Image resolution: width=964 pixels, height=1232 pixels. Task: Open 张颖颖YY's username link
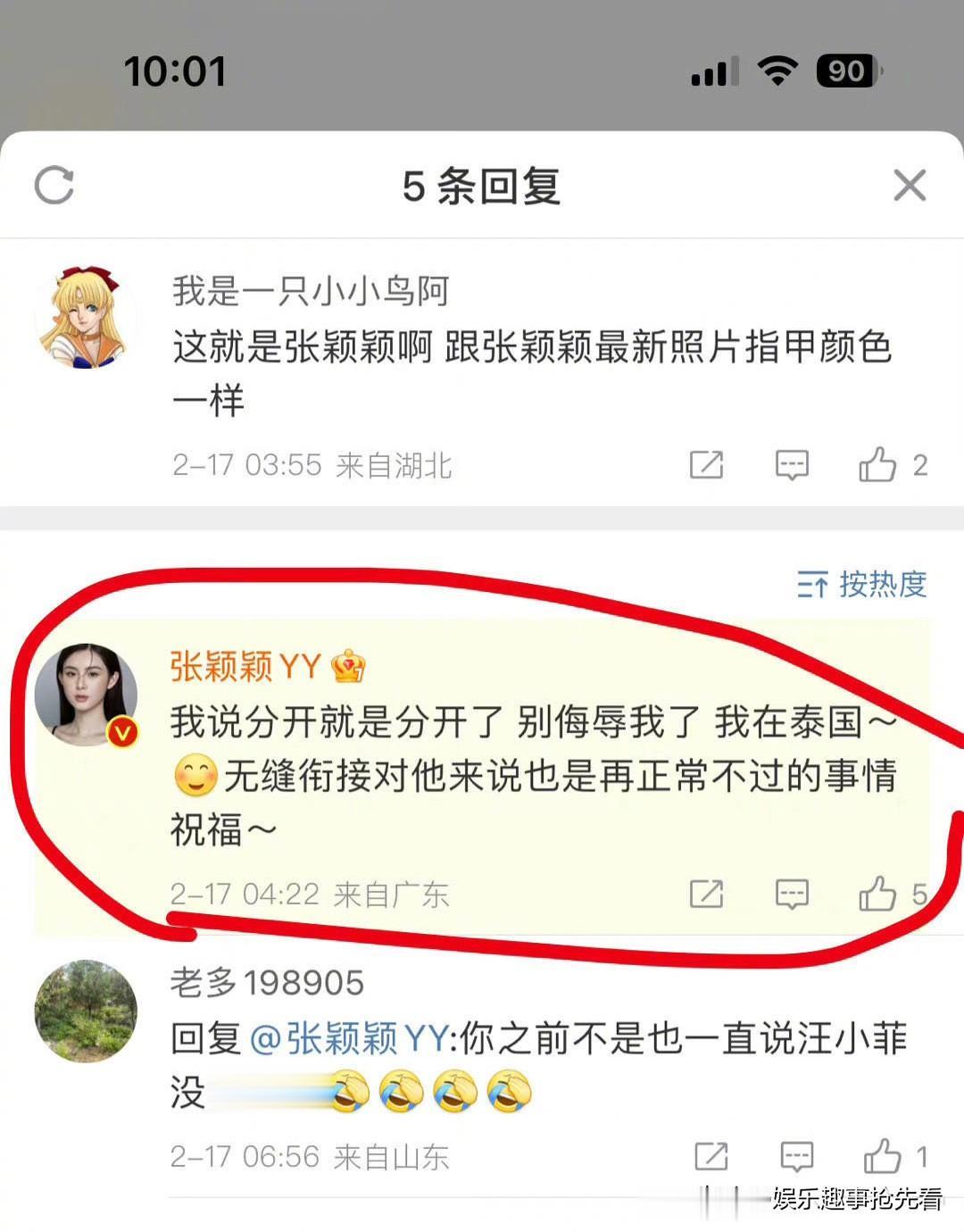(245, 666)
